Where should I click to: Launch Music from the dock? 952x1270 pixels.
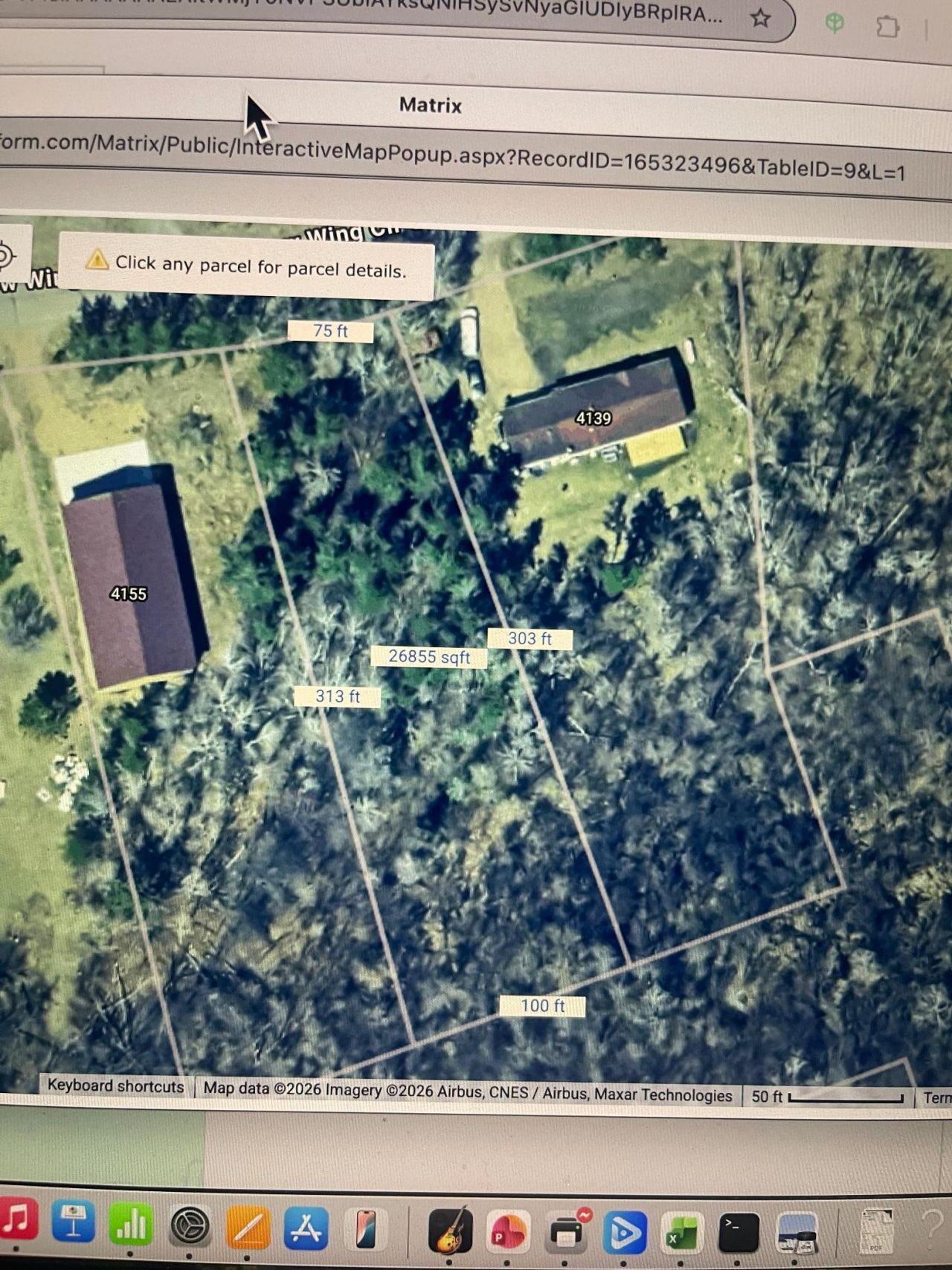point(18,1219)
